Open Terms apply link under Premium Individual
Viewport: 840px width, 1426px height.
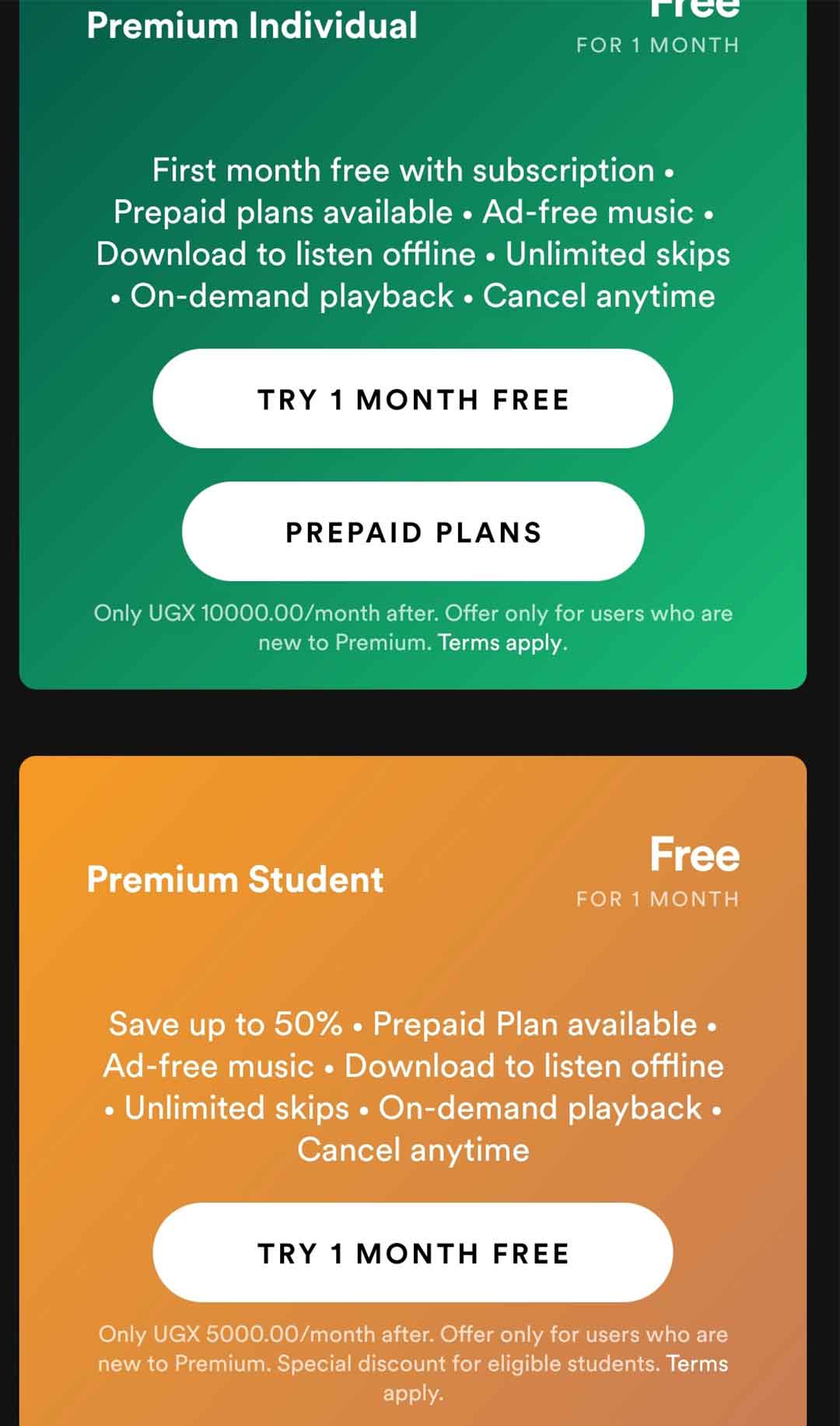click(x=502, y=643)
